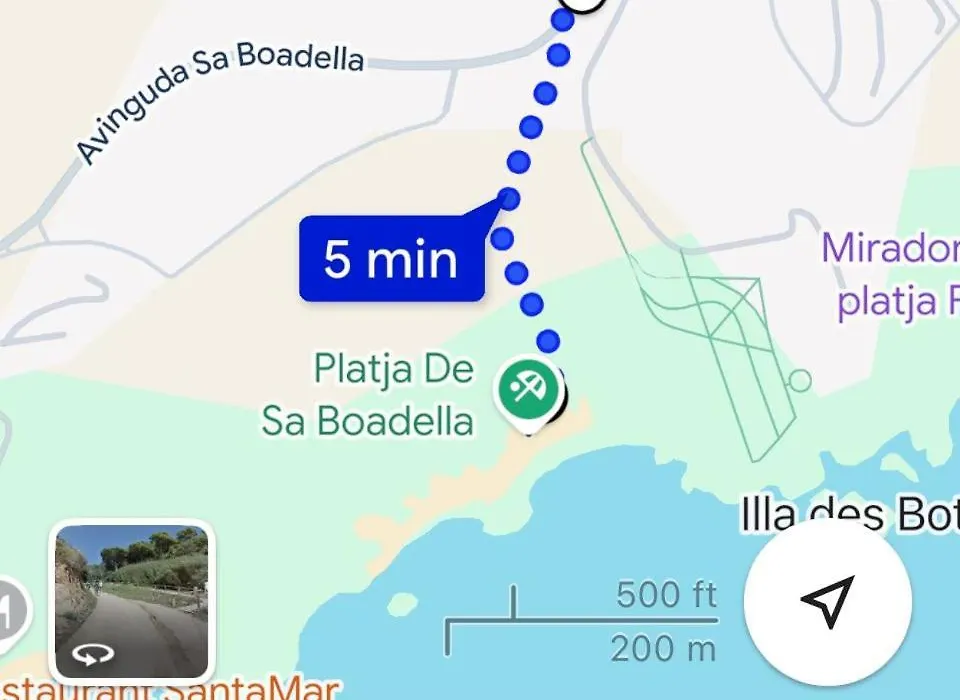The width and height of the screenshot is (960, 700).
Task: Open the Street View thumbnail
Action: click(131, 601)
